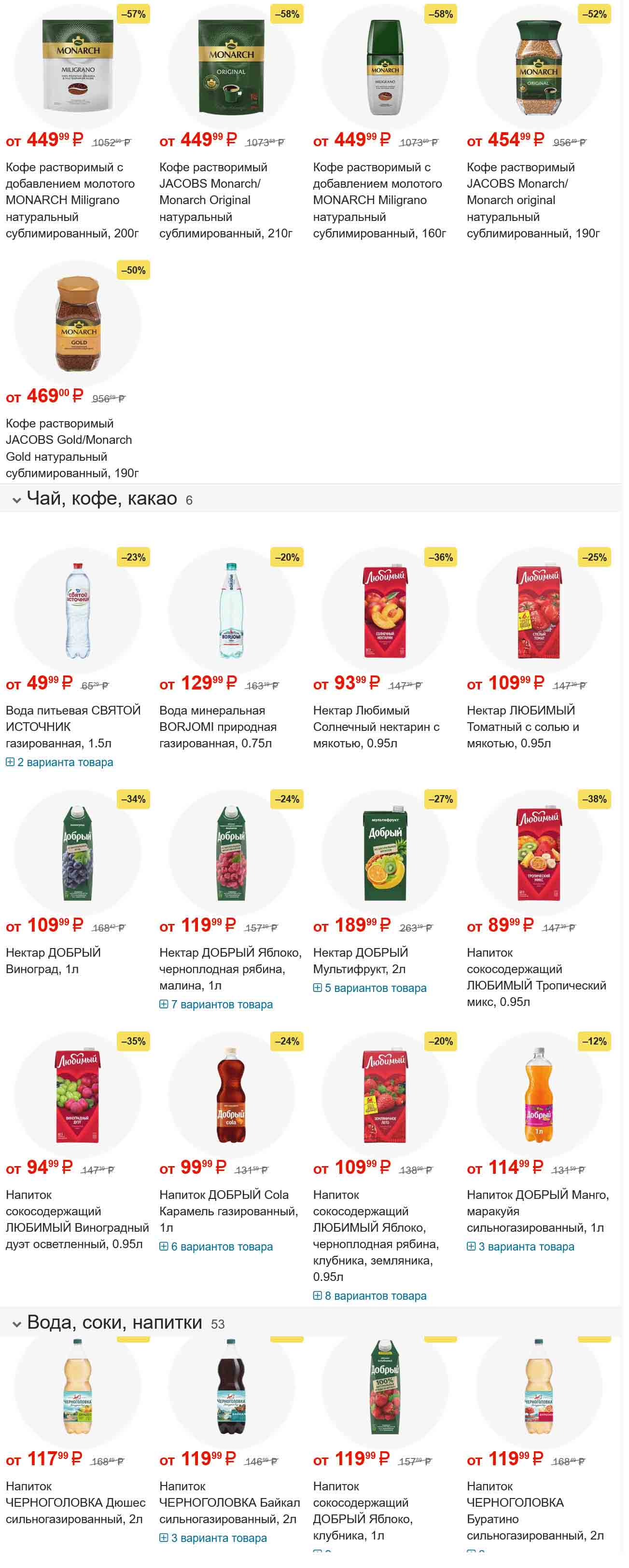Collapse the Чай, кофе, какао section
The height and width of the screenshot is (1568, 629).
pyautogui.click(x=16, y=500)
